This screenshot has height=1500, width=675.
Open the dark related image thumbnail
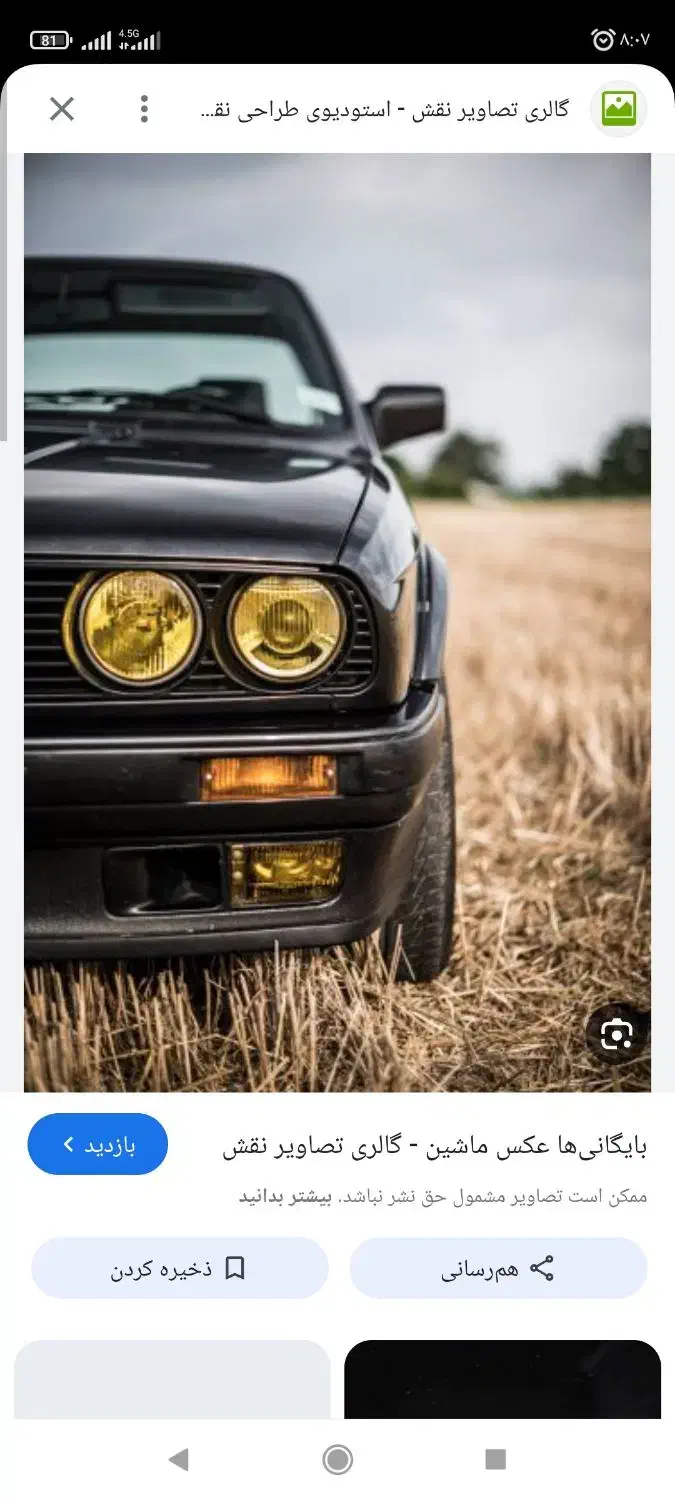[x=502, y=1380]
